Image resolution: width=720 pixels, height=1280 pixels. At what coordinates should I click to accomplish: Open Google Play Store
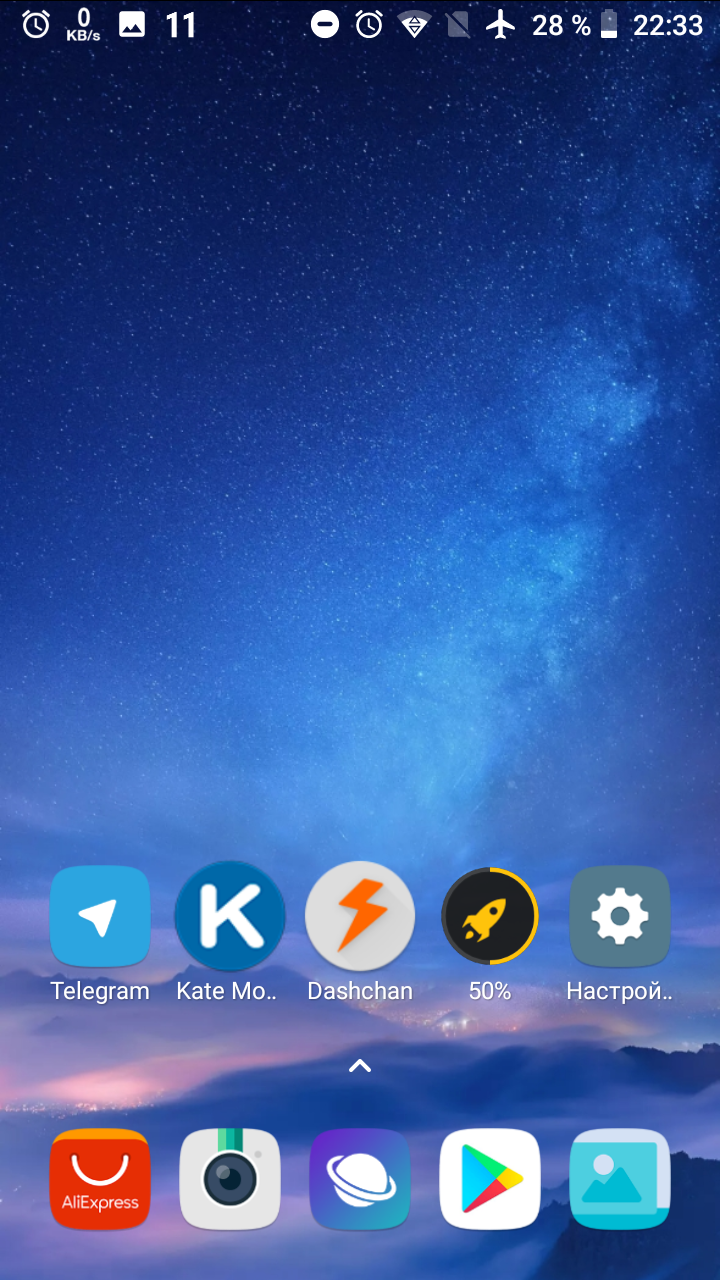click(x=490, y=1179)
